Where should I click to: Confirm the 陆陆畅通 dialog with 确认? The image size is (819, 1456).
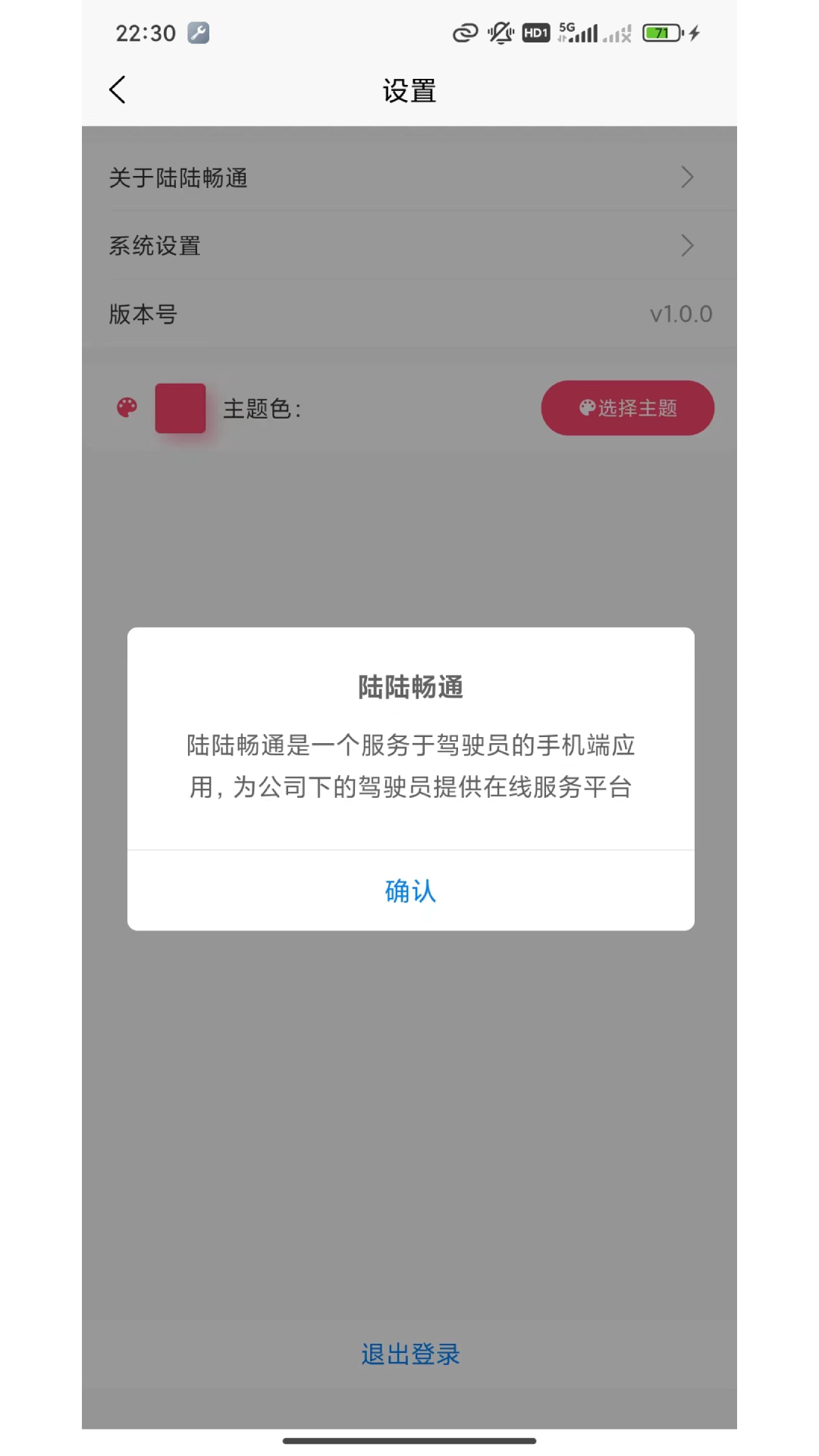pos(410,891)
